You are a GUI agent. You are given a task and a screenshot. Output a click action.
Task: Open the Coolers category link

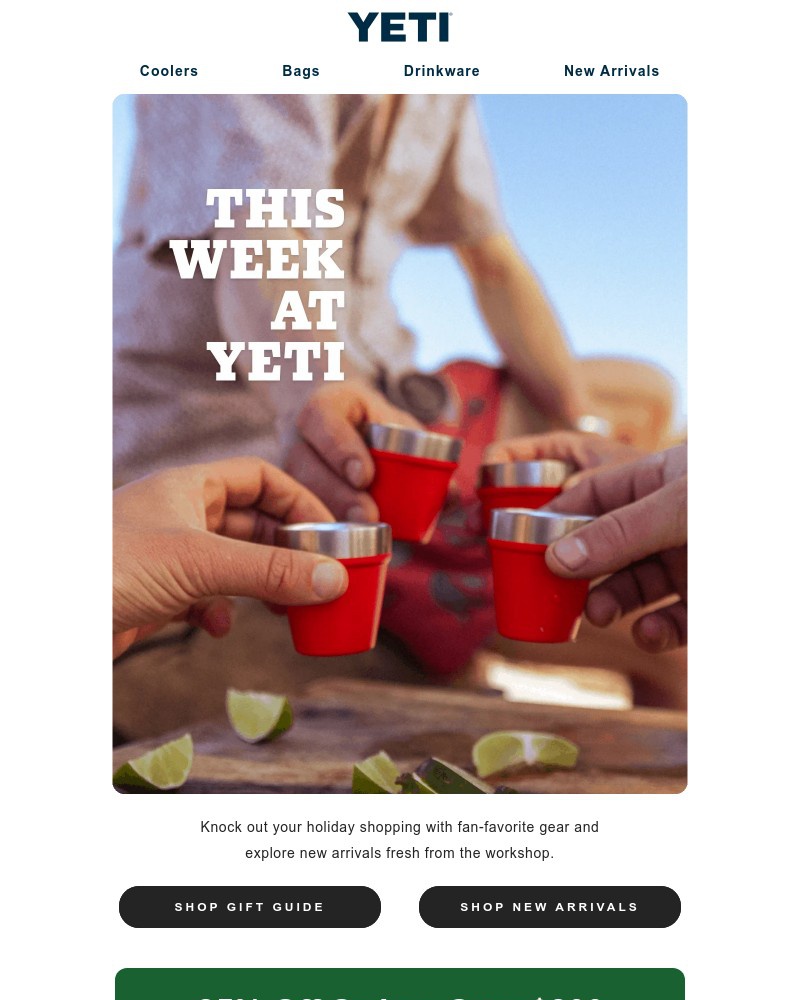169,71
